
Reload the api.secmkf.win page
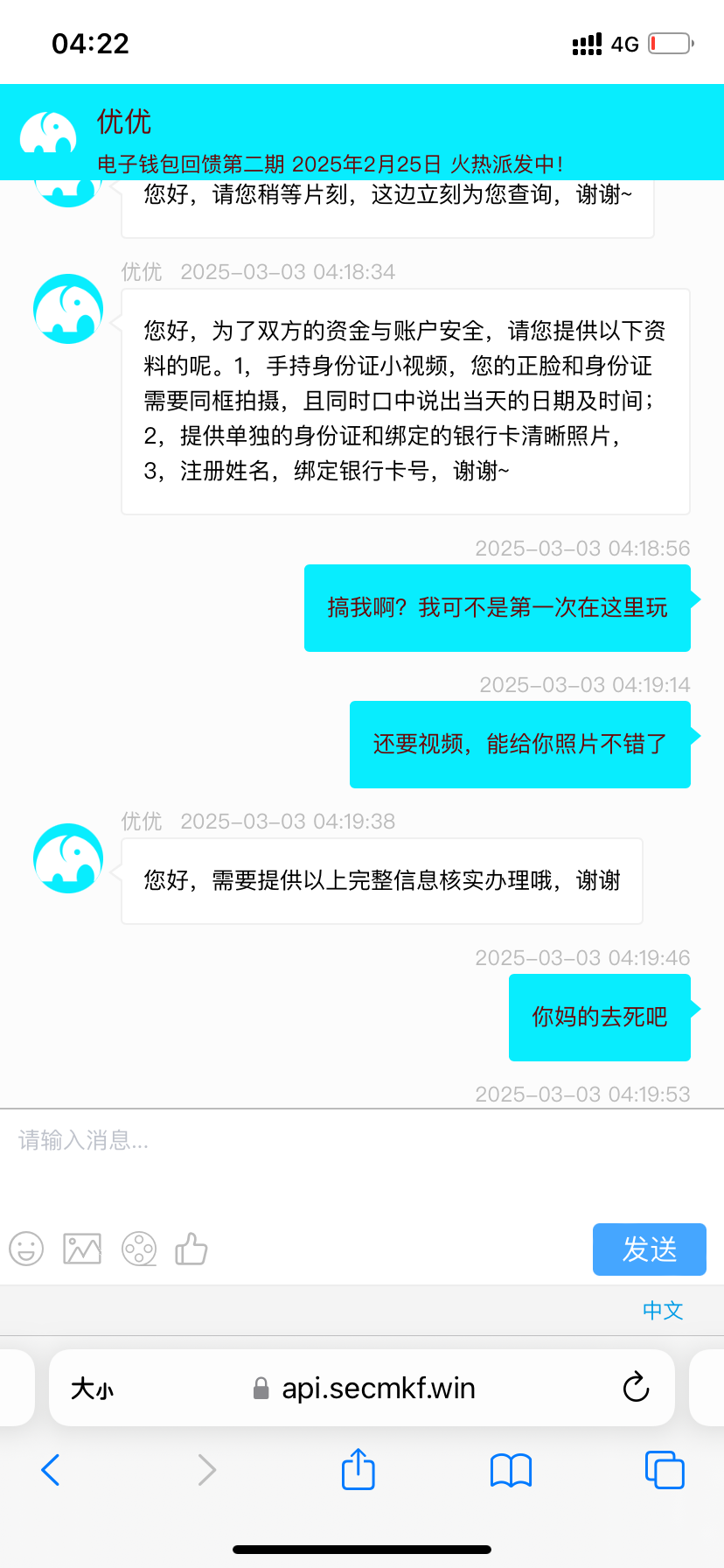pos(636,1387)
